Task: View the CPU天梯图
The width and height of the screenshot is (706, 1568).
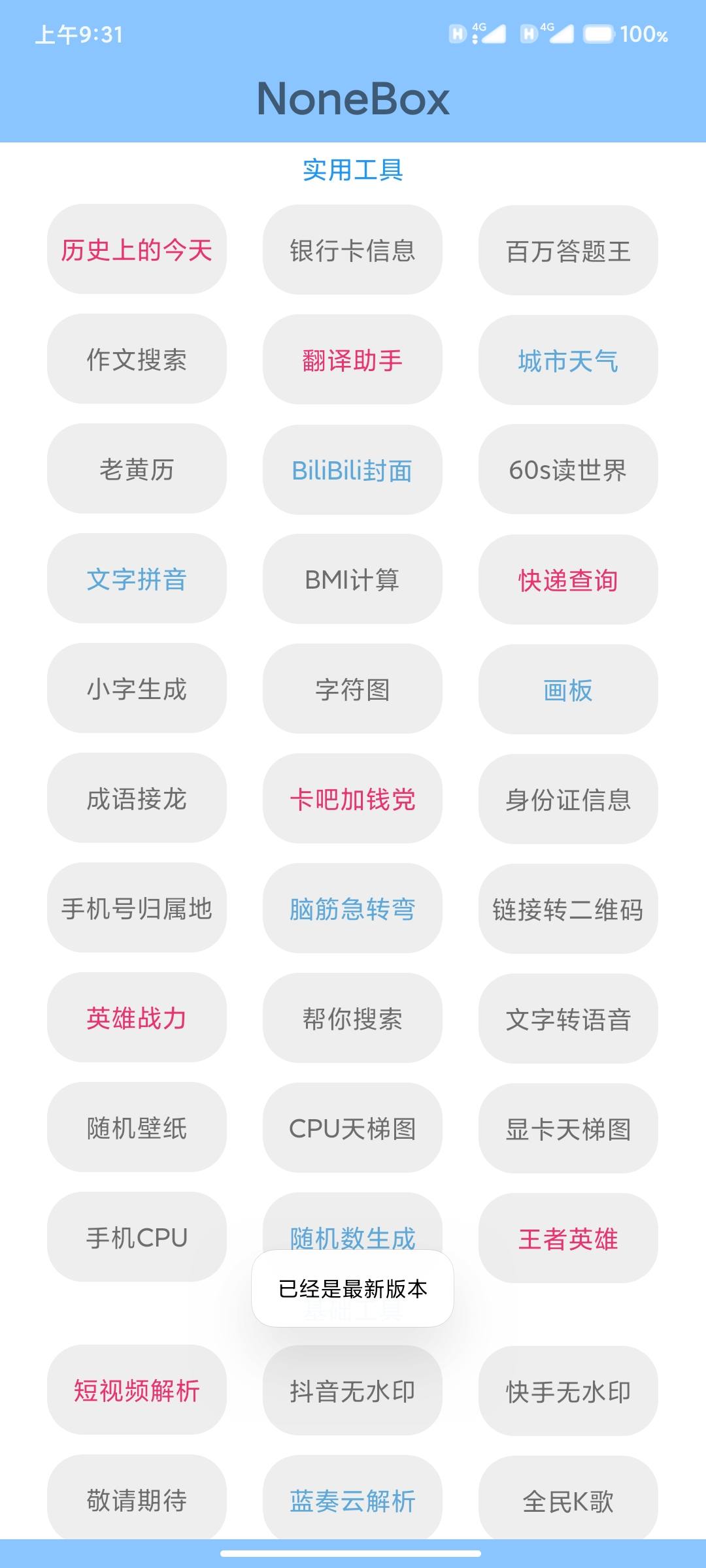Action: tap(352, 1128)
